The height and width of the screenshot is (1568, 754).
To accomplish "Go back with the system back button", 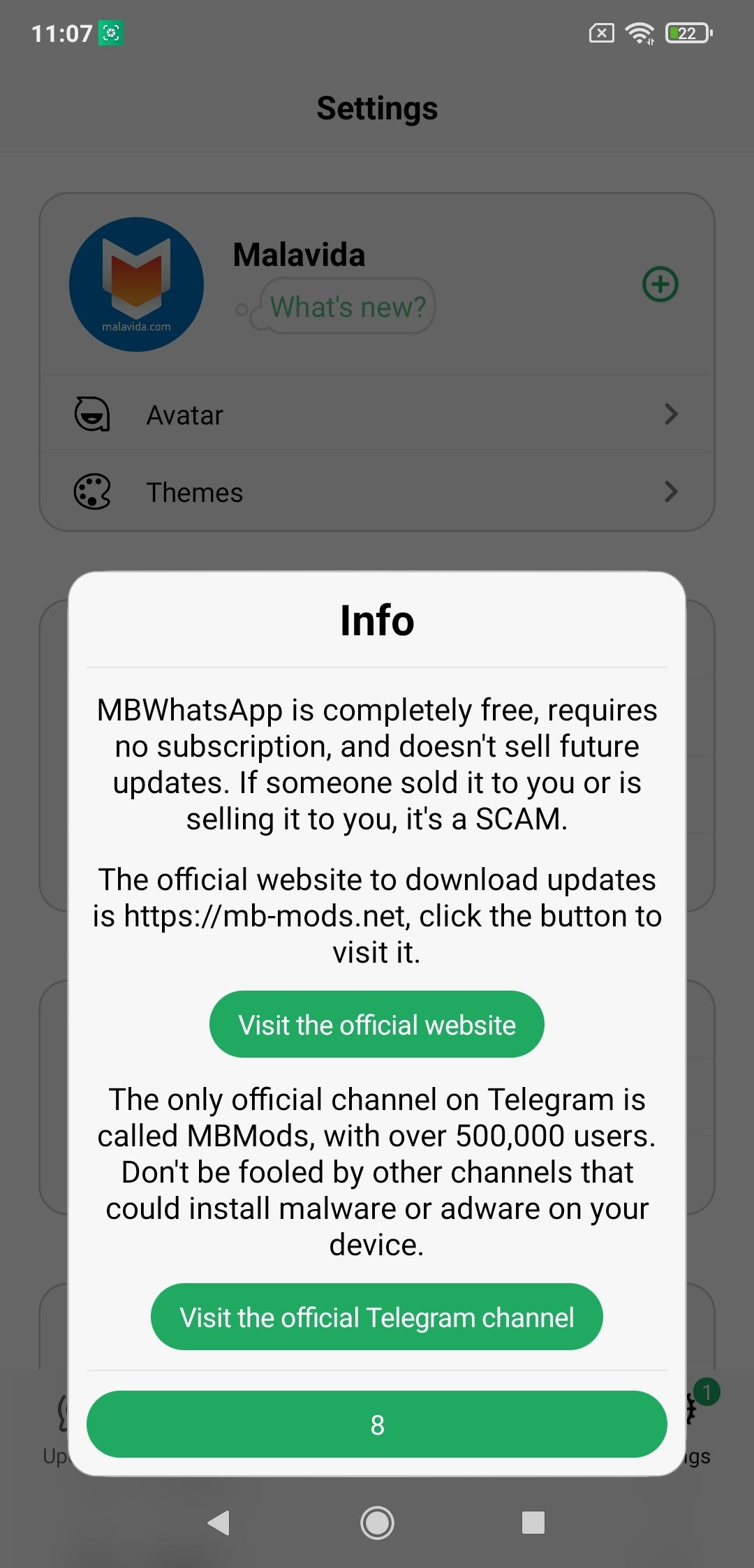I will coord(219,1523).
